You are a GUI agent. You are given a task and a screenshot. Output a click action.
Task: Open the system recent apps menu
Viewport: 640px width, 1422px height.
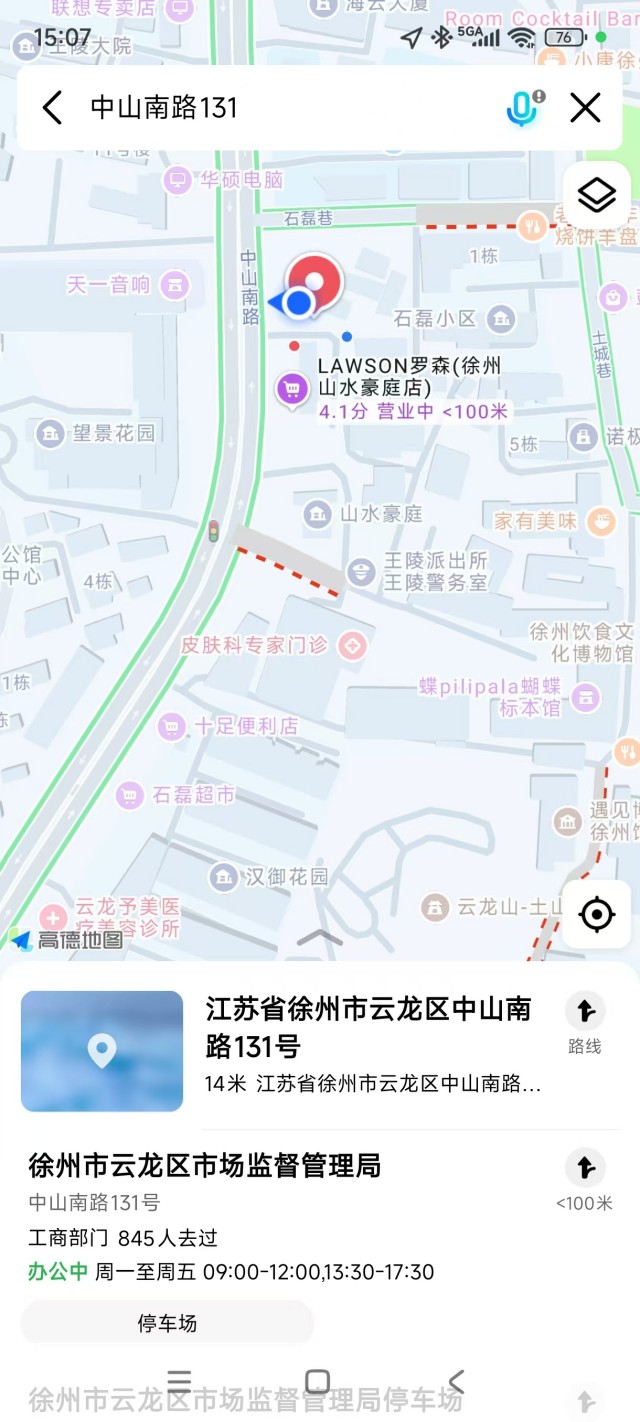coord(180,1382)
